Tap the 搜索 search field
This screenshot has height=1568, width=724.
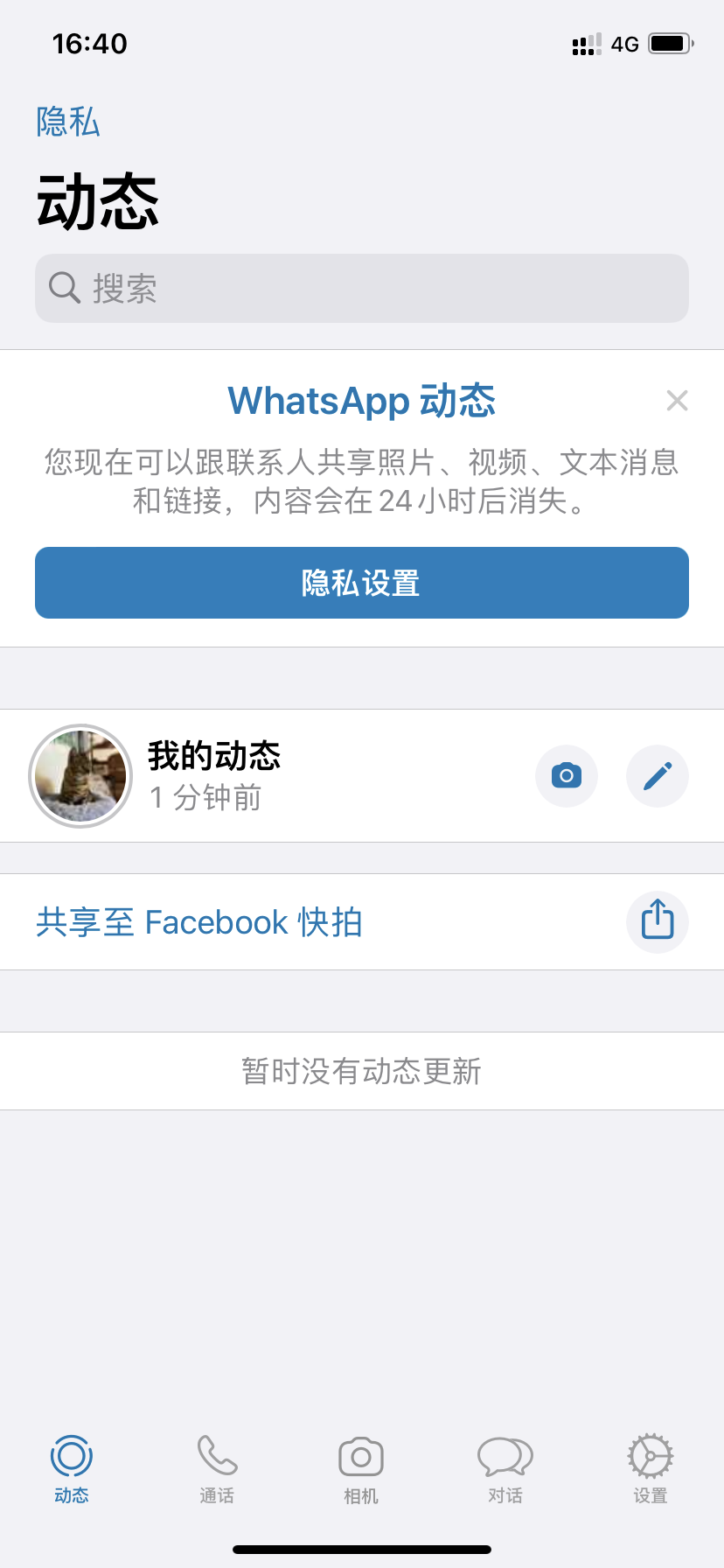click(x=362, y=288)
